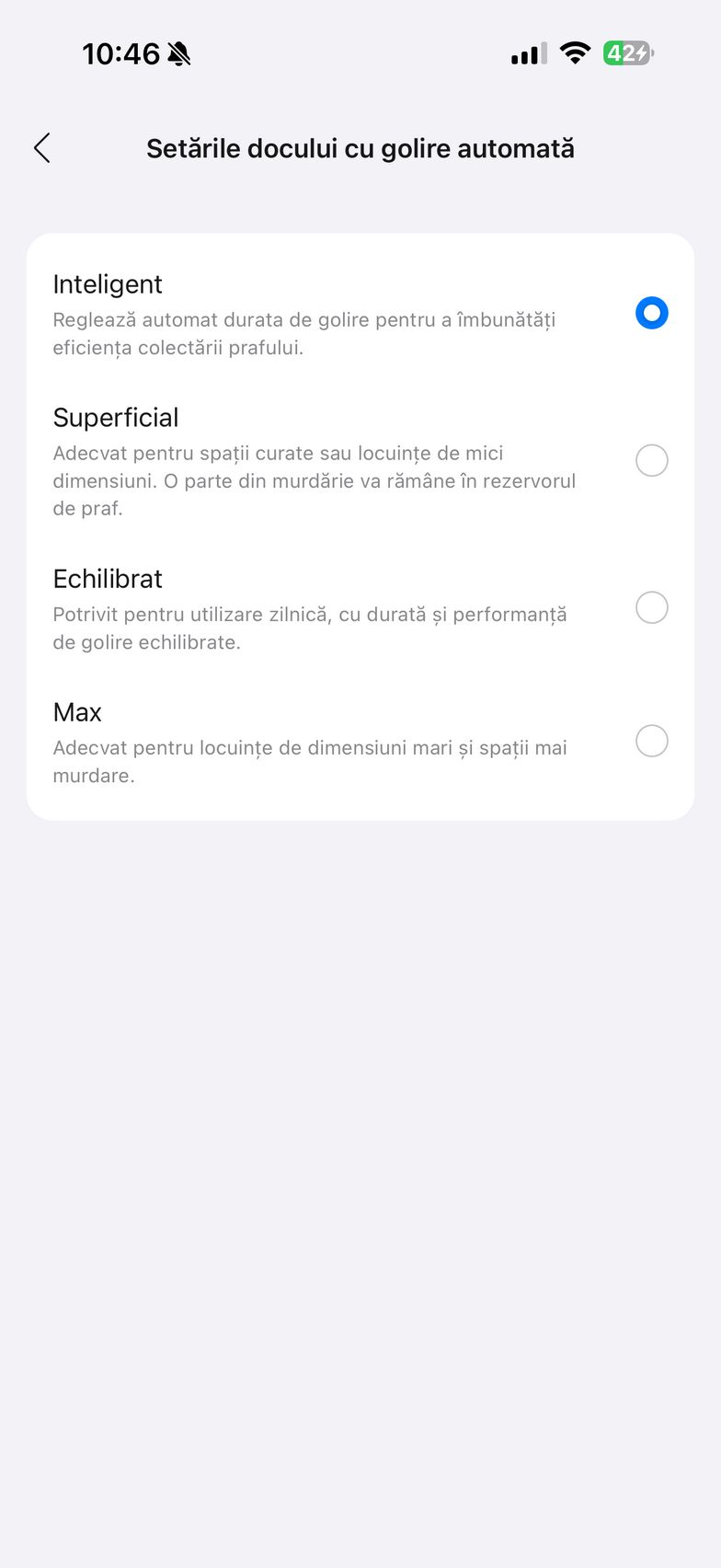Go back from auto-empty dock settings
721x1568 pixels.
coord(42,148)
